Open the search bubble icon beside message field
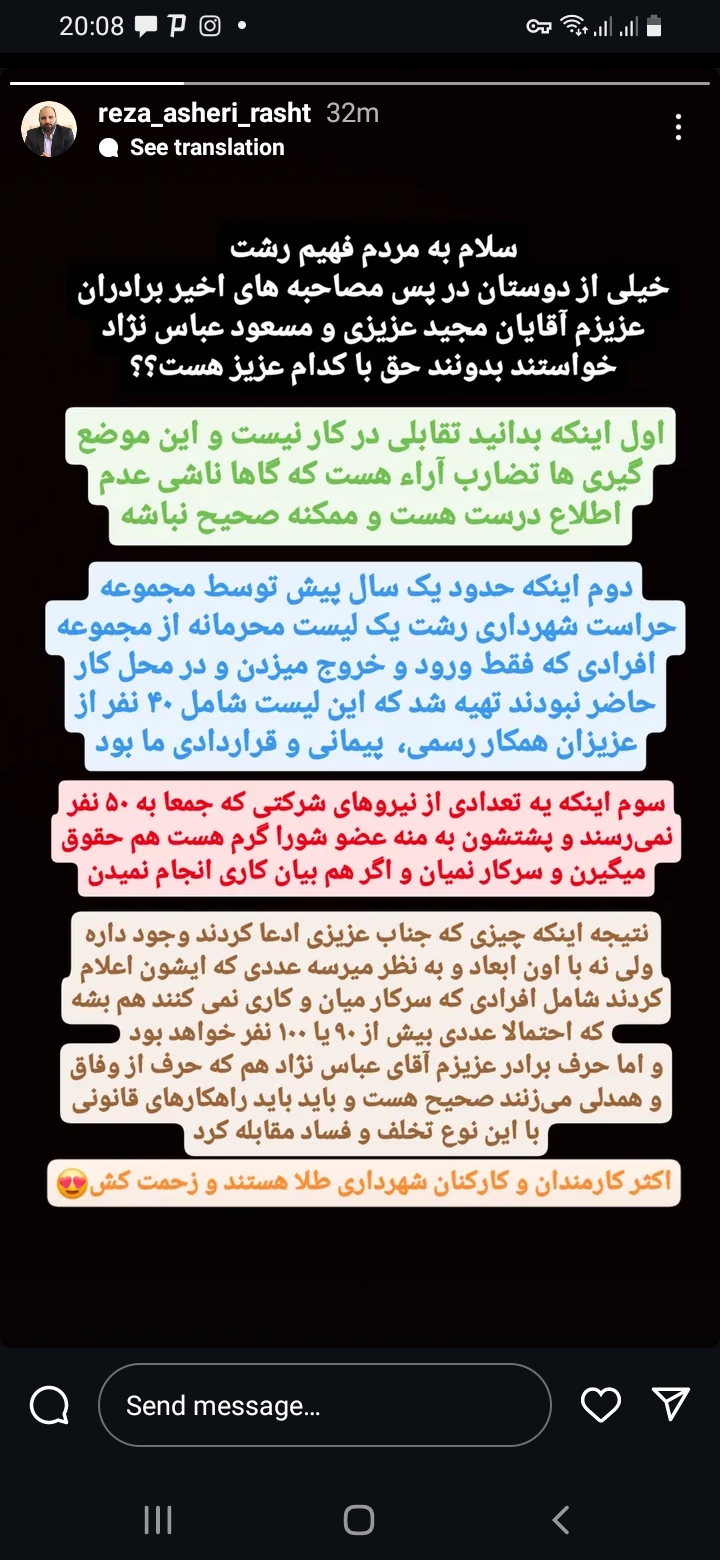Screen dimensions: 720x1560 click(49, 1405)
